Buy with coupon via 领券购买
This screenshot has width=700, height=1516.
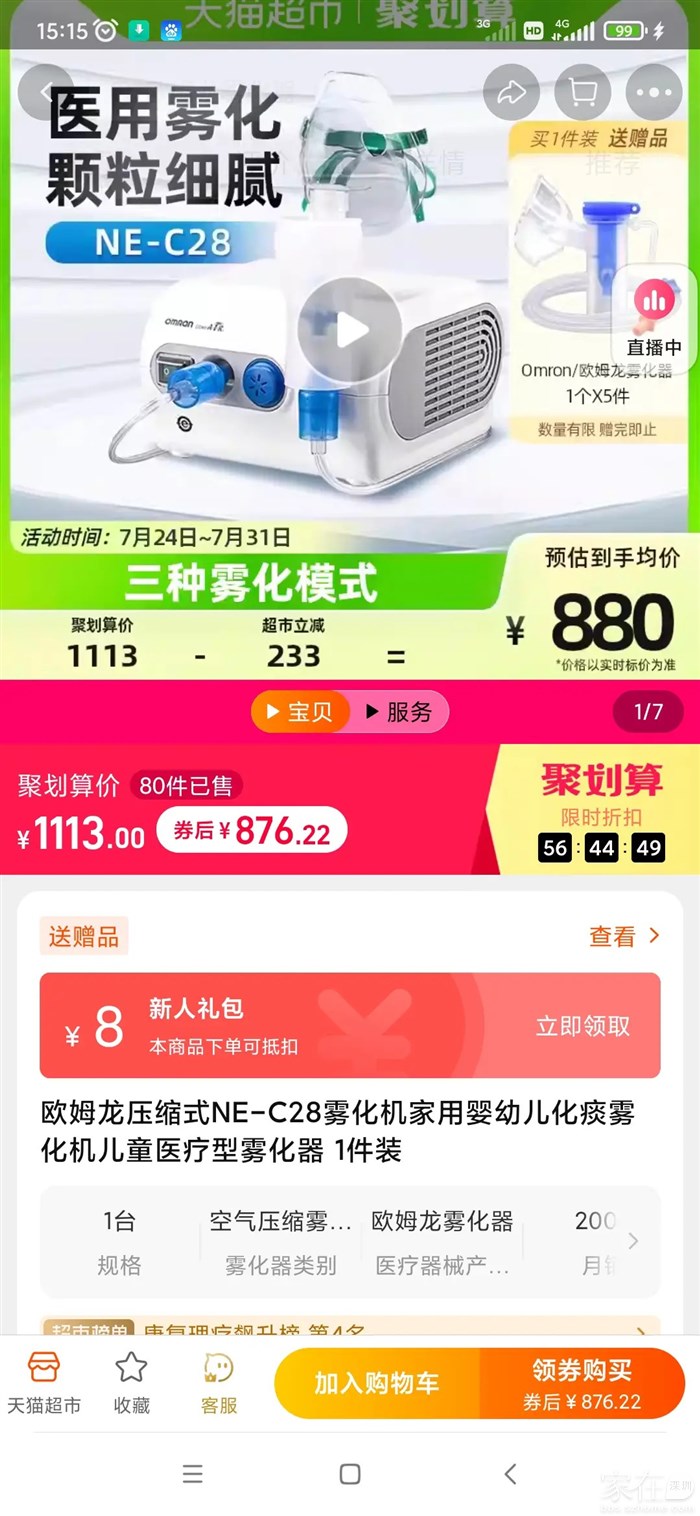click(x=582, y=1383)
